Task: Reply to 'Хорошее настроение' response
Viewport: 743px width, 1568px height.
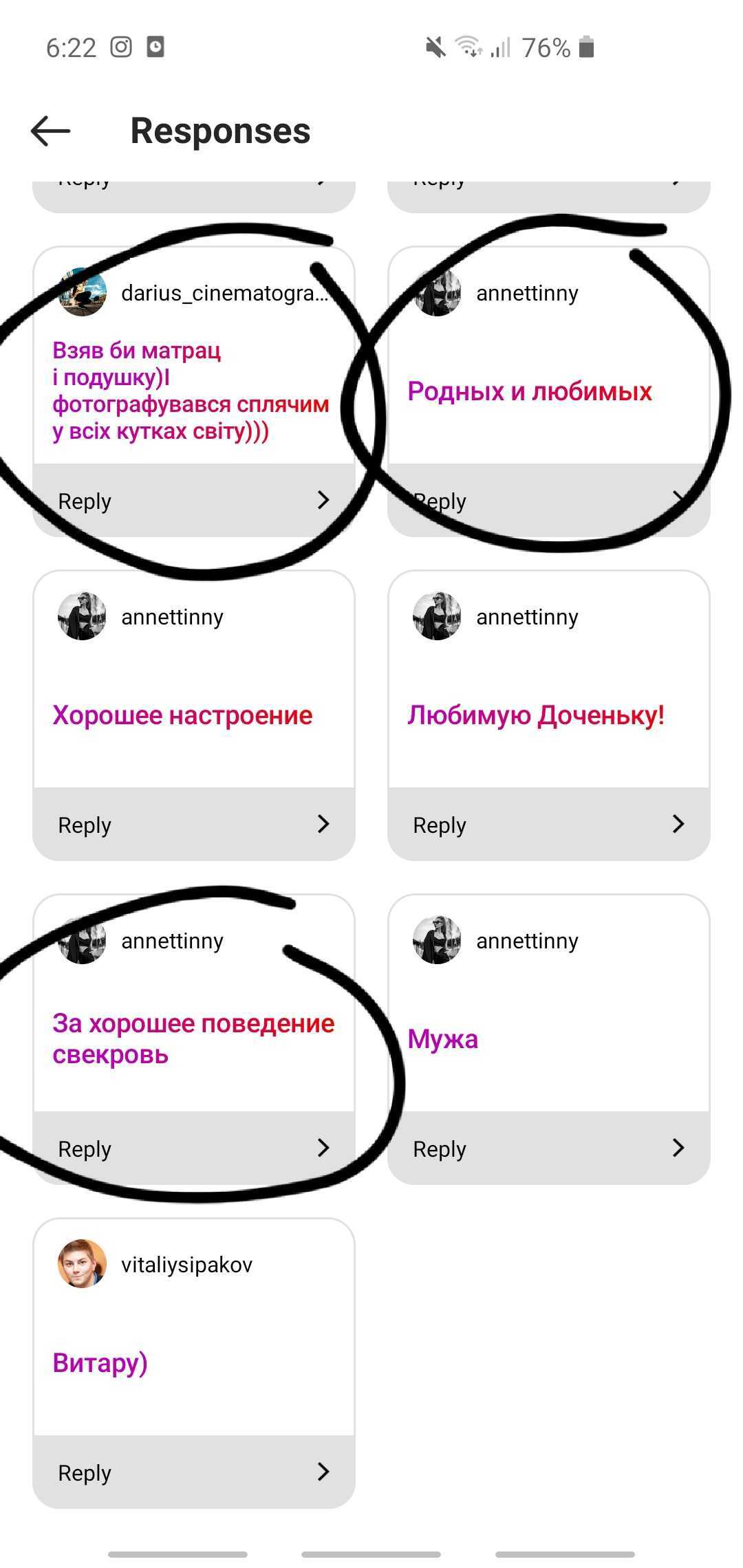Action: click(194, 825)
